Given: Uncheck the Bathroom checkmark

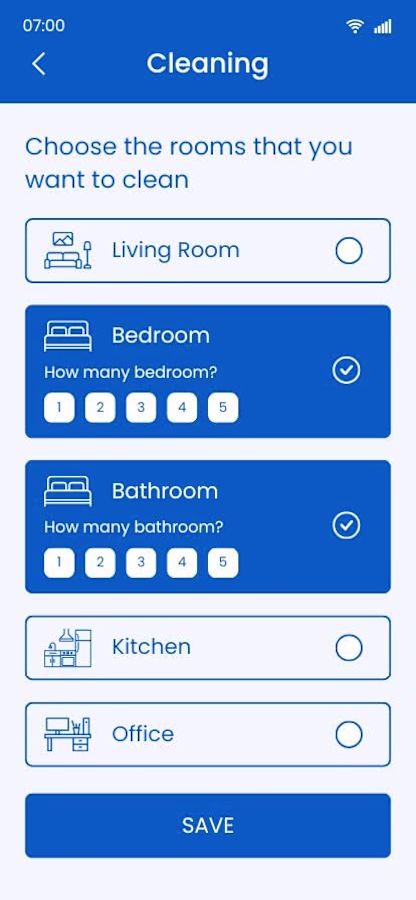Looking at the screenshot, I should [347, 526].
